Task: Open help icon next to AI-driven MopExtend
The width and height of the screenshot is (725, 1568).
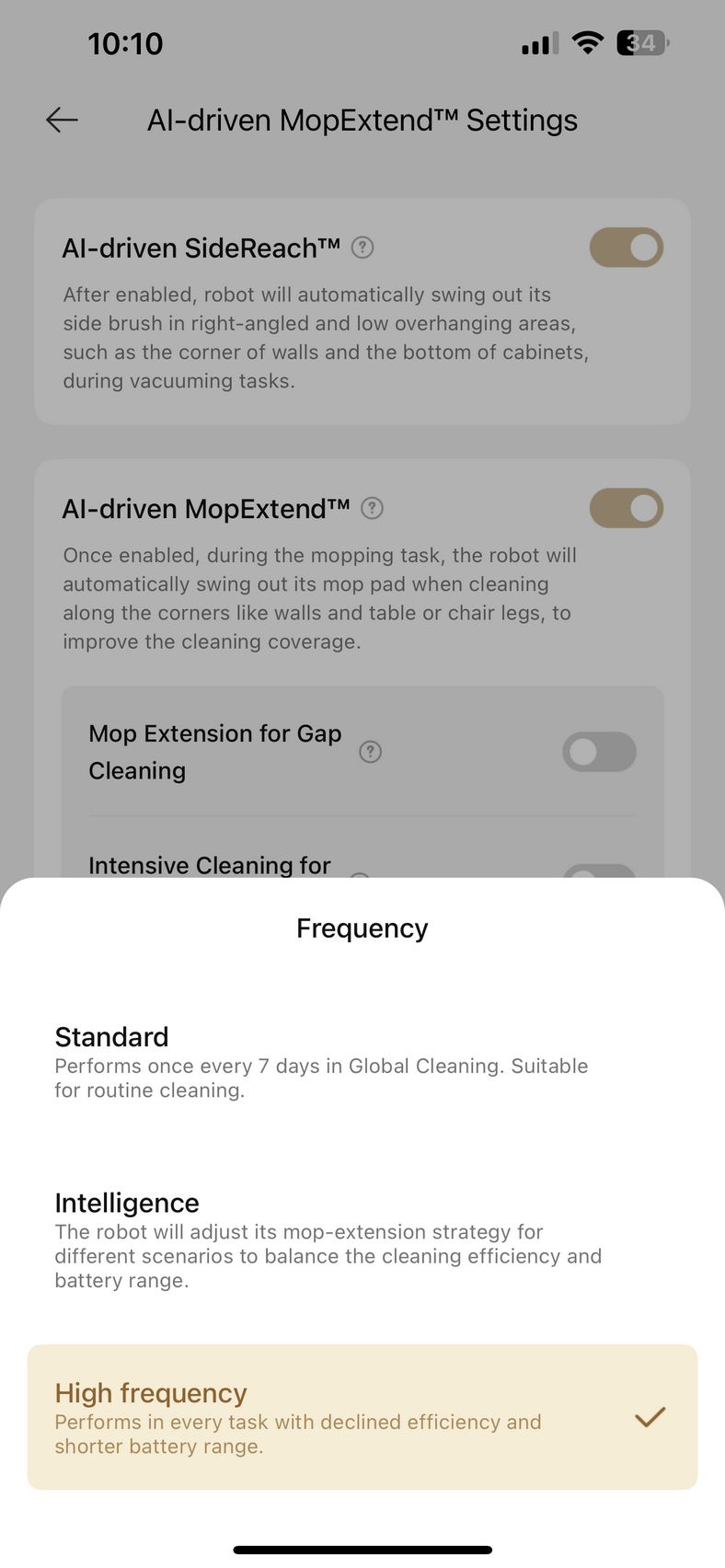Action: [372, 508]
